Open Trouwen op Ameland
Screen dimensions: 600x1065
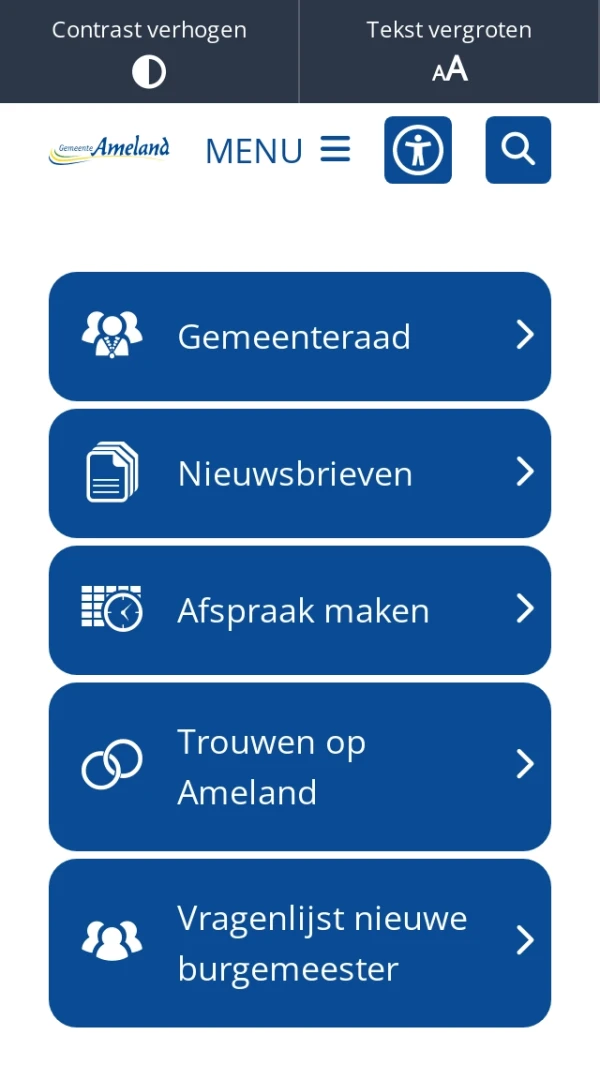click(x=300, y=766)
